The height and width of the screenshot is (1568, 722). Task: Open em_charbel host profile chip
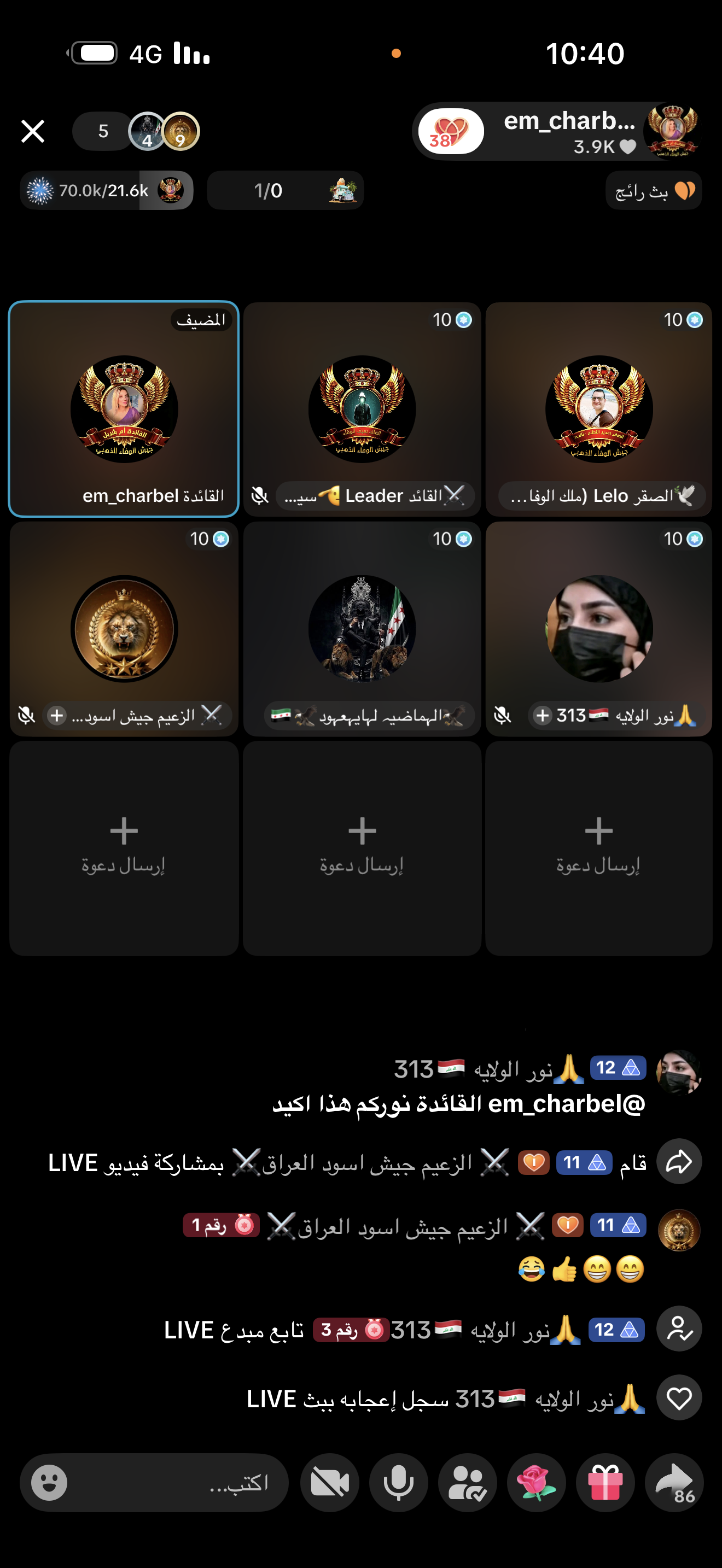point(569,131)
